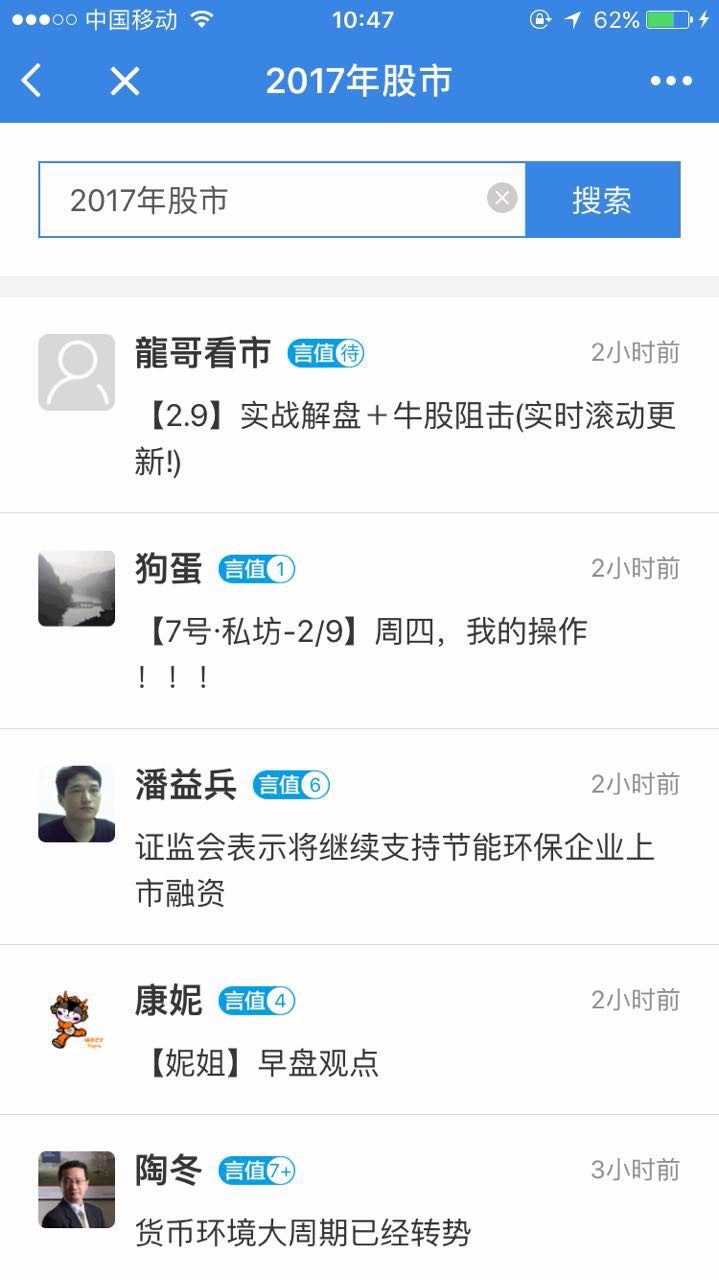Open 龍哥看市's post on 实战解盘
This screenshot has height=1280, width=719.
pos(405,438)
